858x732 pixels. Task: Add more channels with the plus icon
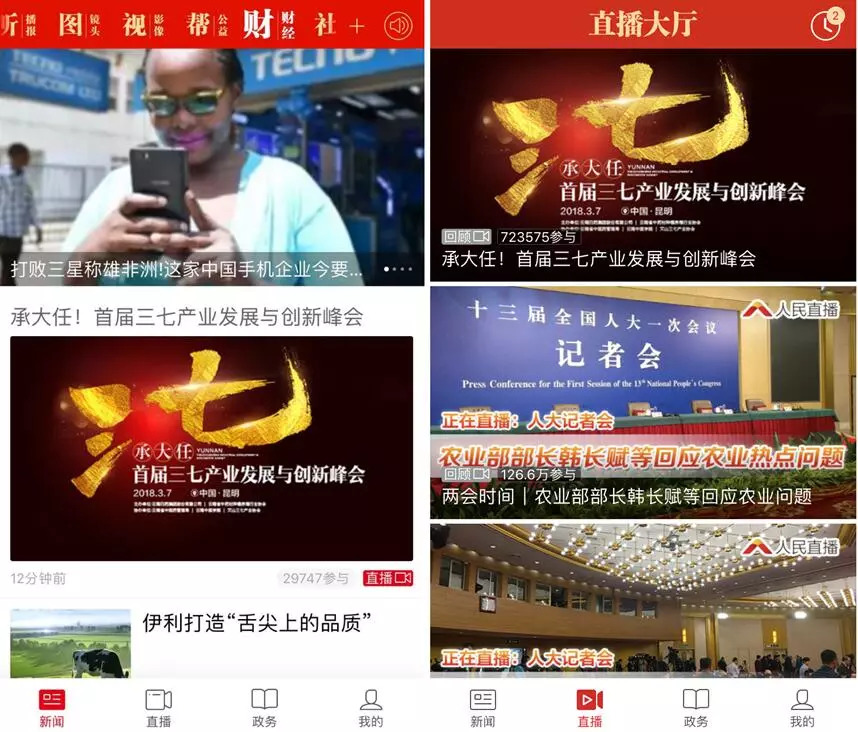click(x=357, y=26)
